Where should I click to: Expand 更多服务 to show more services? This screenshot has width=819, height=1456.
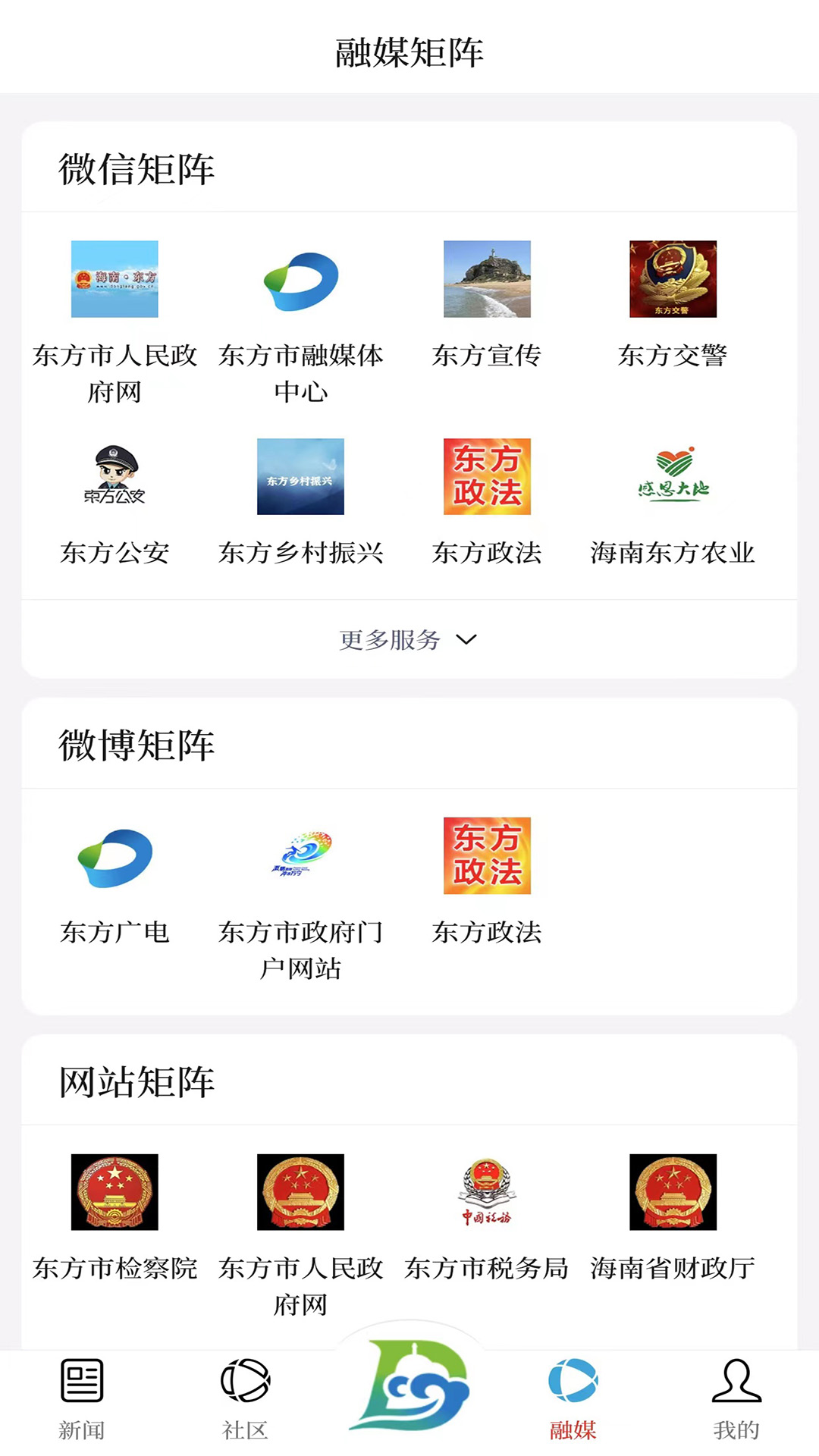tap(389, 641)
